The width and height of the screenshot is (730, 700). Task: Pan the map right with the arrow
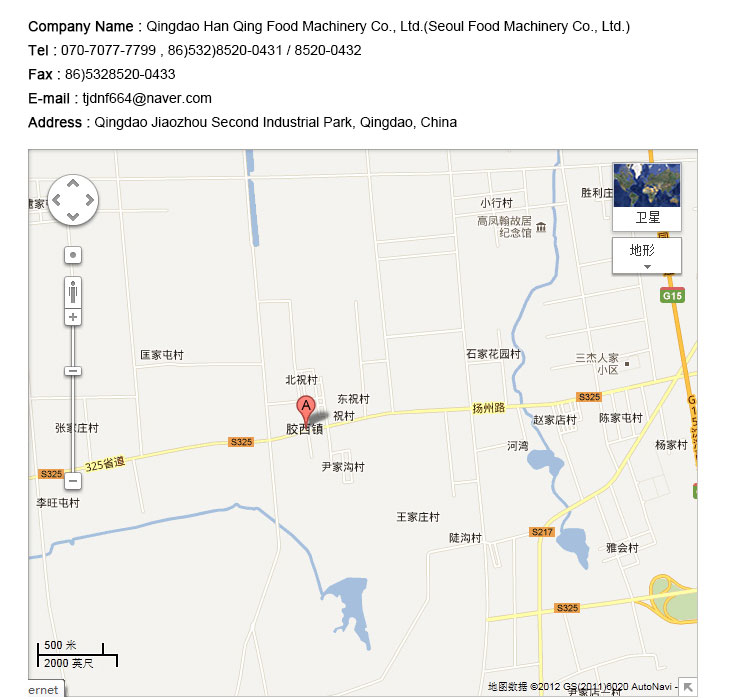(x=90, y=199)
